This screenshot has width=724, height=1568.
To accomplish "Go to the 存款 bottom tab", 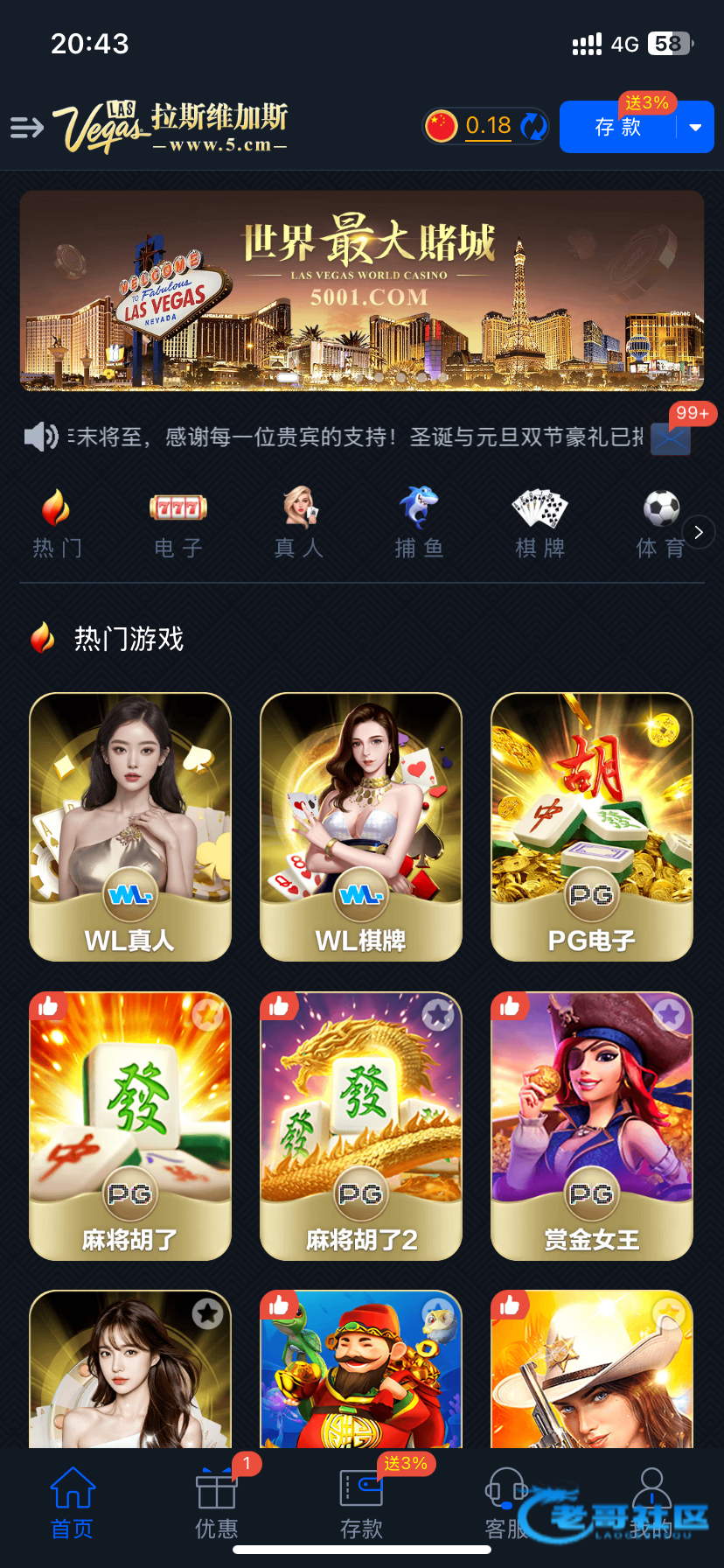I will [361, 1504].
